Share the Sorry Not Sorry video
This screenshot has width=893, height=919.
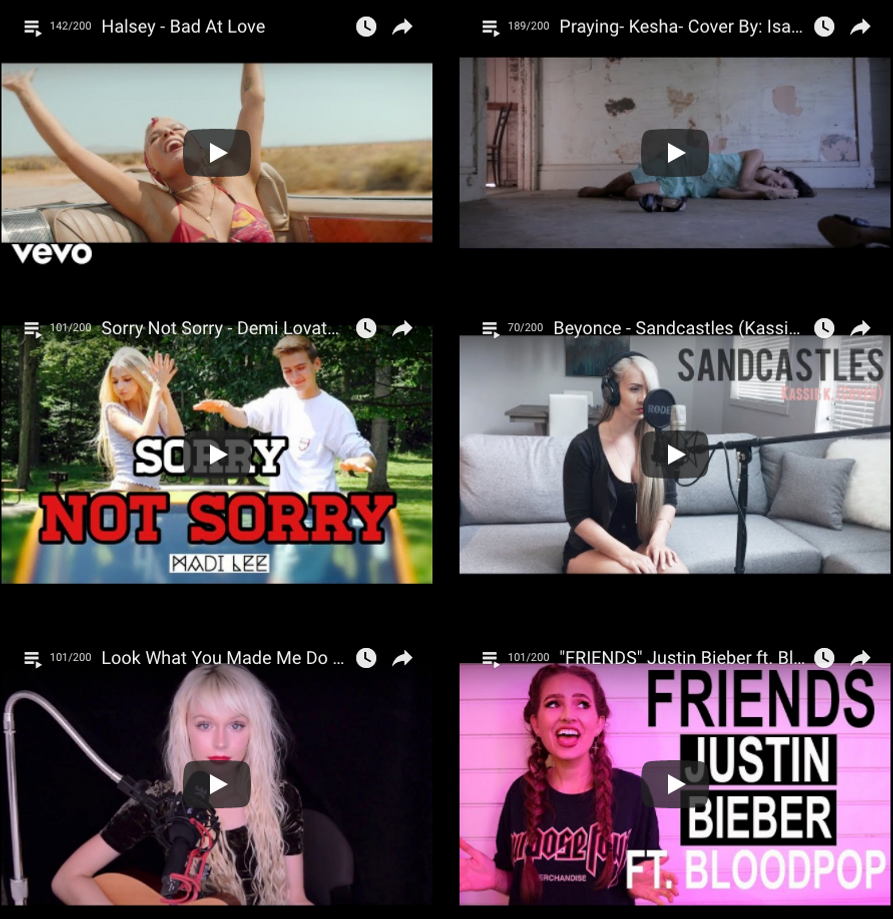tap(402, 328)
